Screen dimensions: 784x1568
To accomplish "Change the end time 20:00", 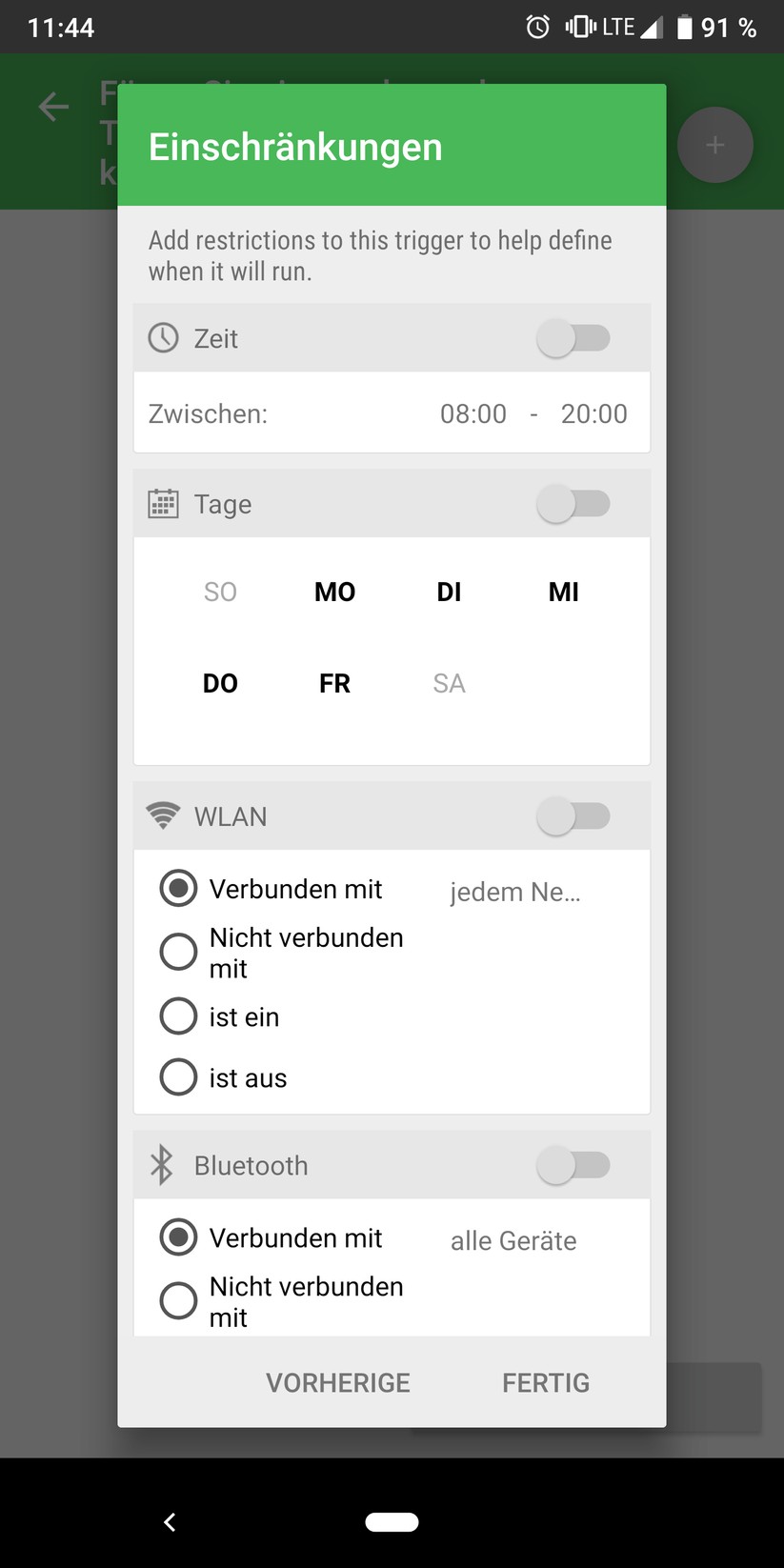I will 593,413.
